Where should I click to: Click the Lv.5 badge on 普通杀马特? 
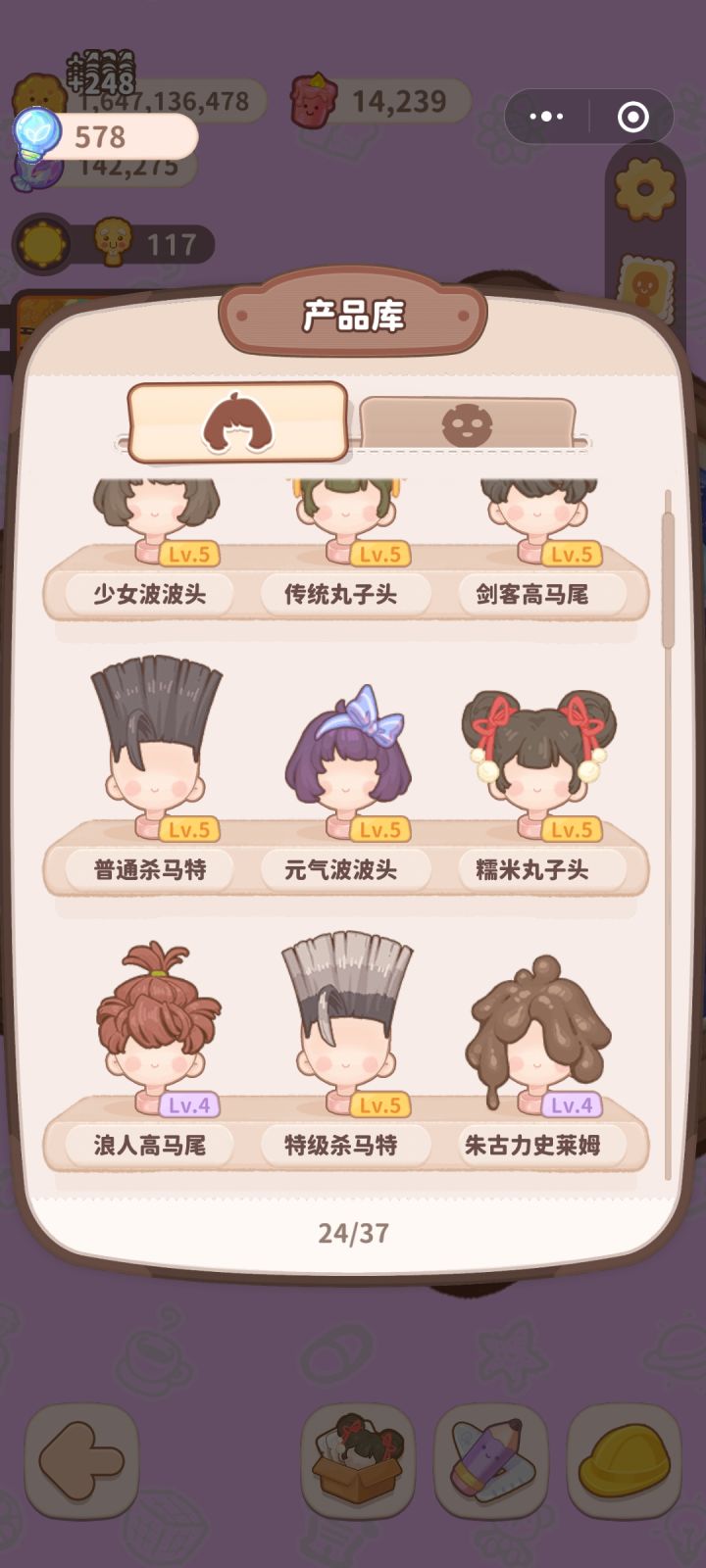pyautogui.click(x=191, y=830)
